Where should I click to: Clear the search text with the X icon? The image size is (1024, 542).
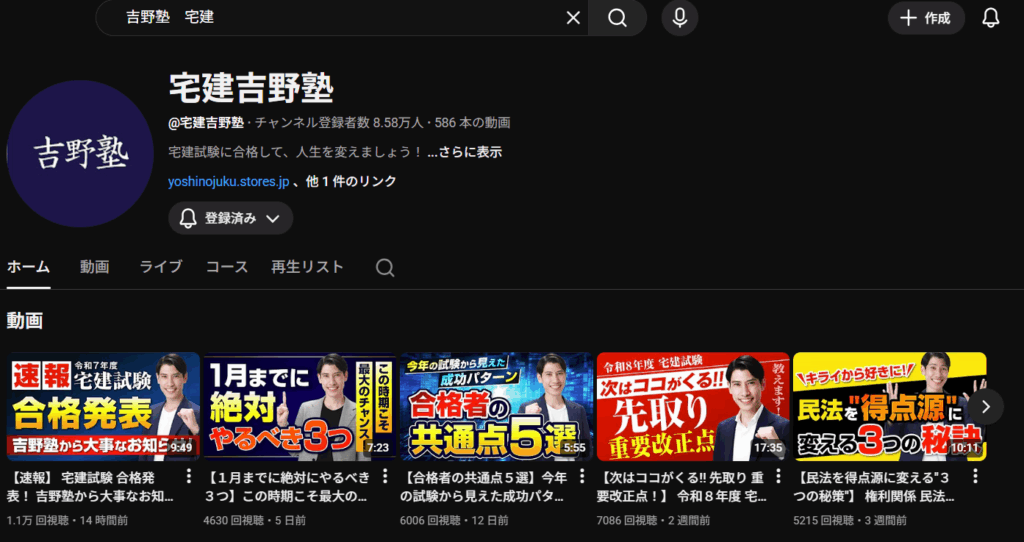(x=573, y=18)
